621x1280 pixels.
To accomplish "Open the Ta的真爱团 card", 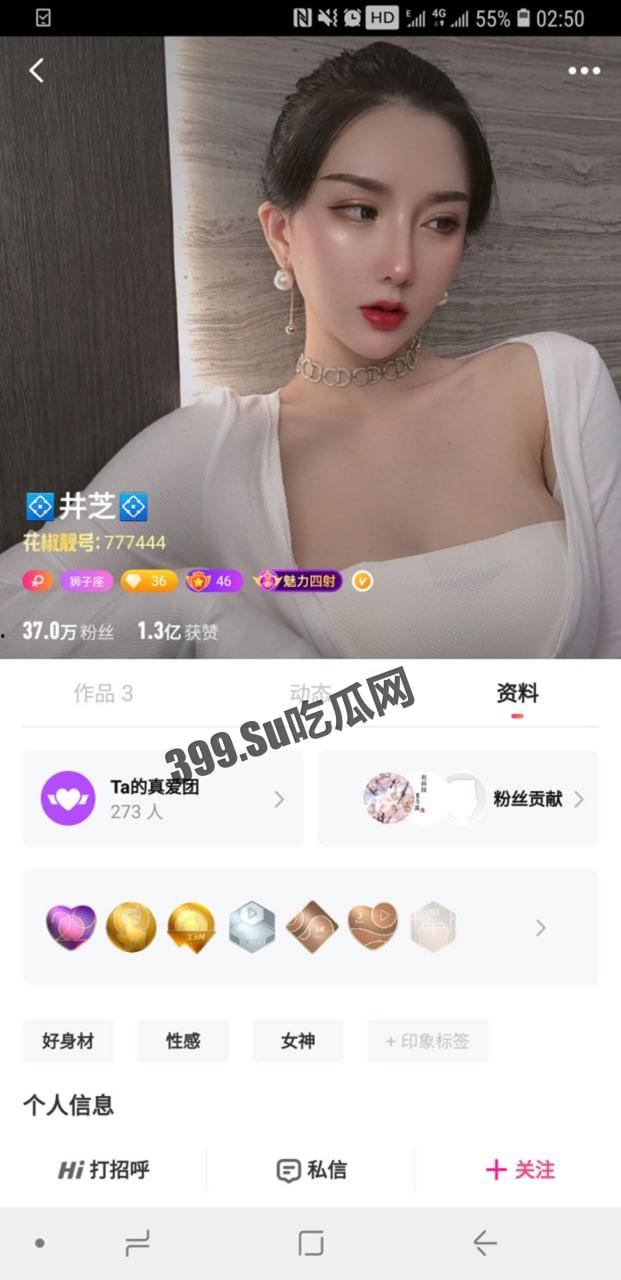I will tap(163, 798).
